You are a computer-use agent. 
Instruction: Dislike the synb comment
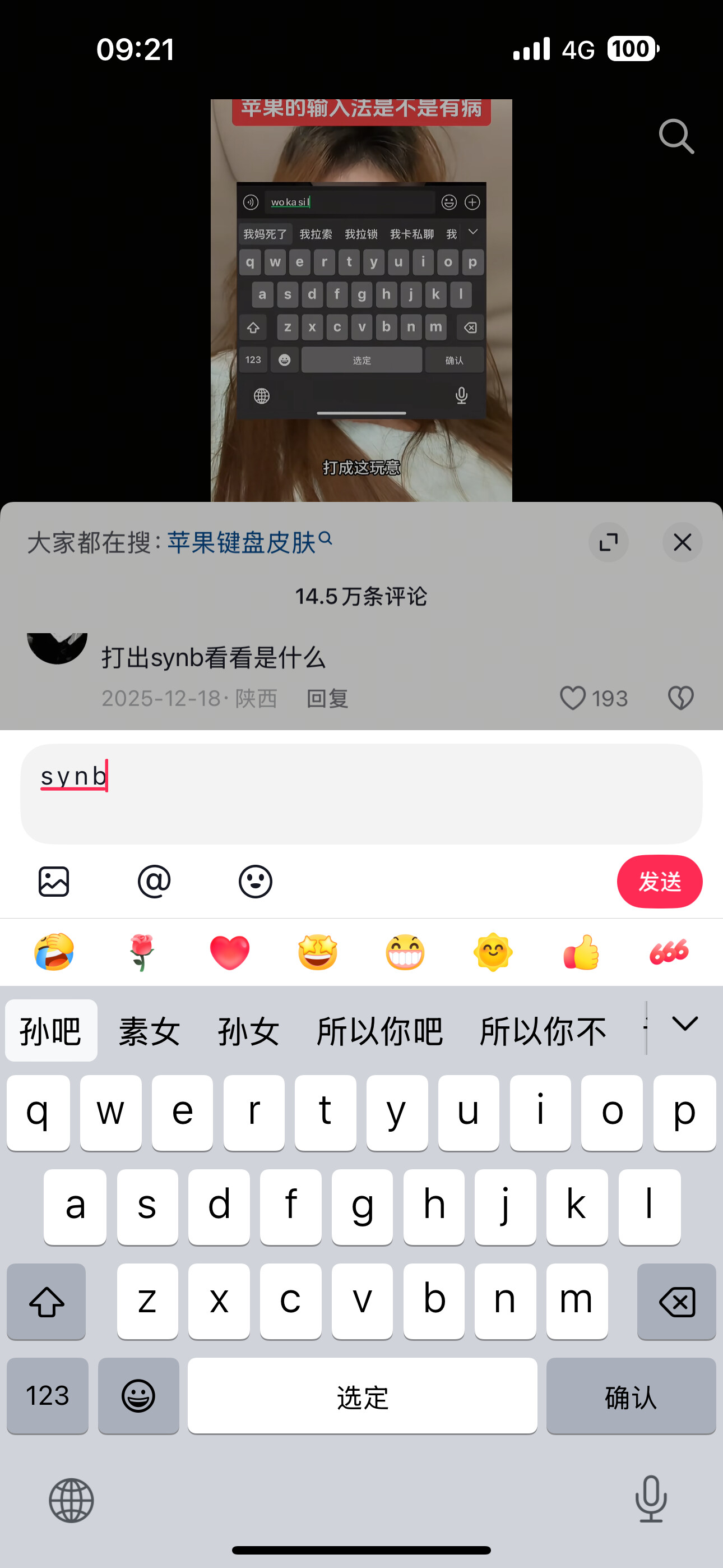coord(680,698)
